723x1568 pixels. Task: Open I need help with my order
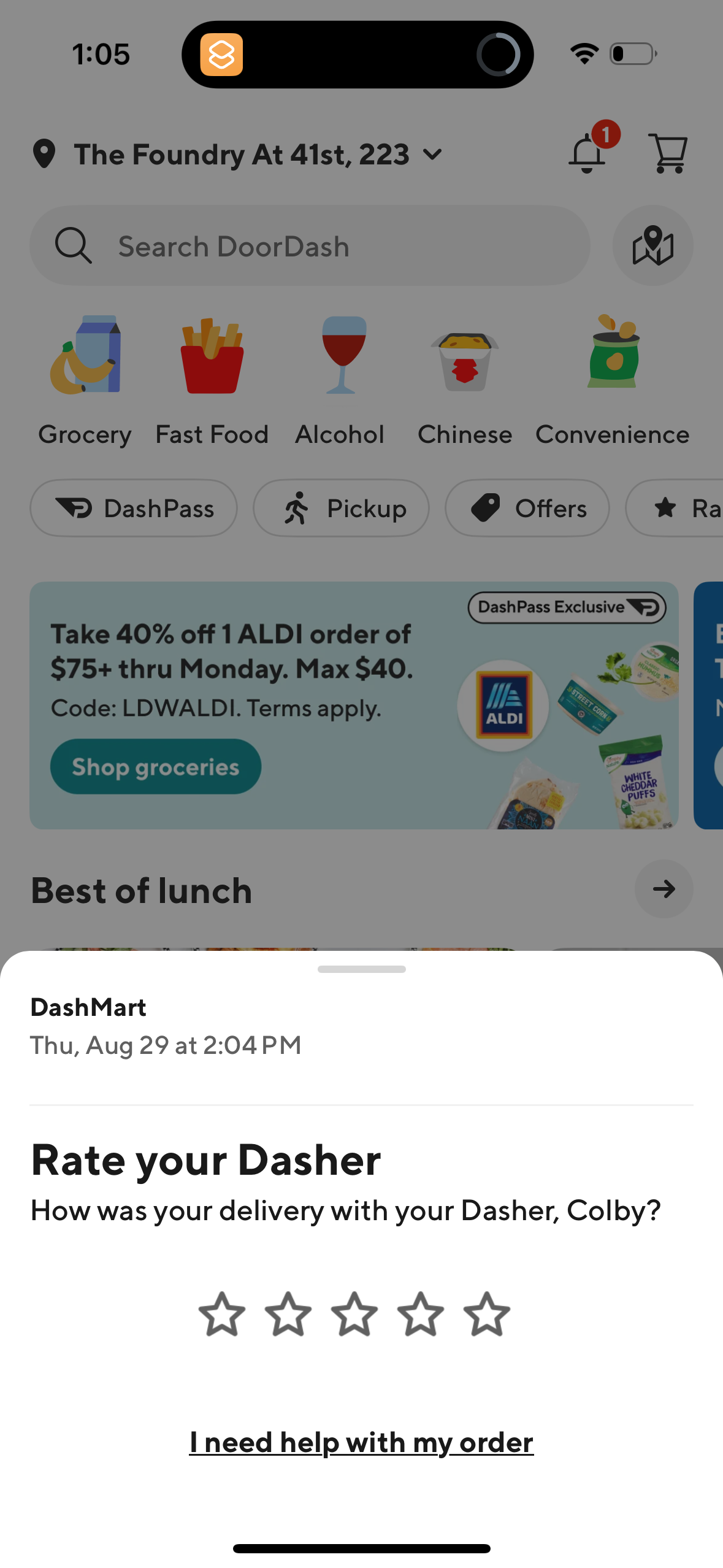point(361,1442)
